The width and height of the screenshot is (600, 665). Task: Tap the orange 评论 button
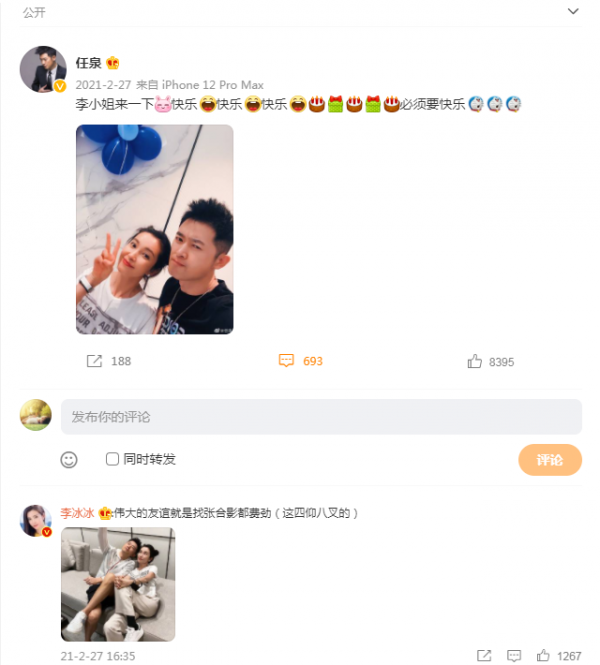tap(549, 460)
